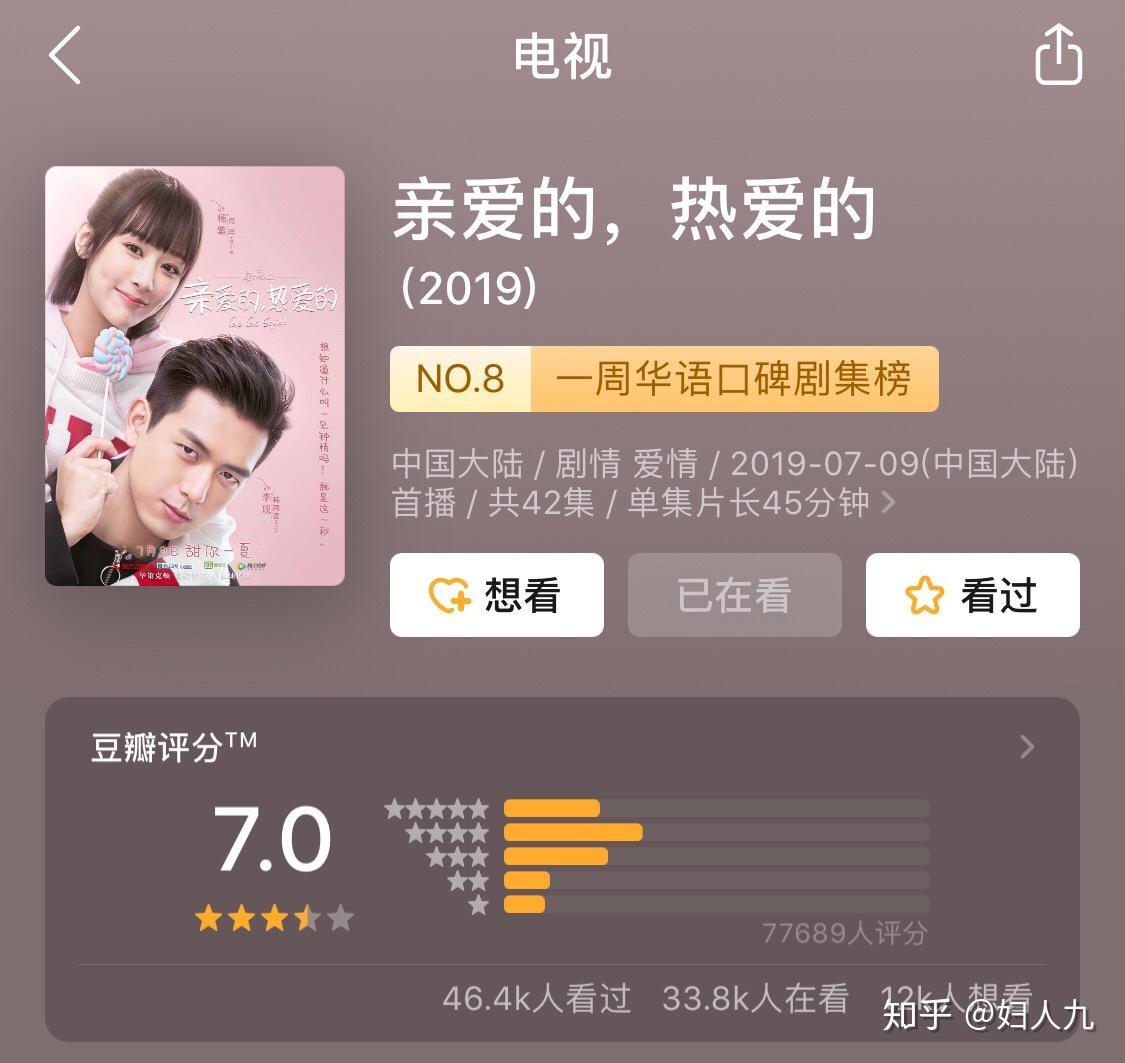This screenshot has width=1125, height=1063.
Task: Mark the show as 看过
Action: click(972, 595)
